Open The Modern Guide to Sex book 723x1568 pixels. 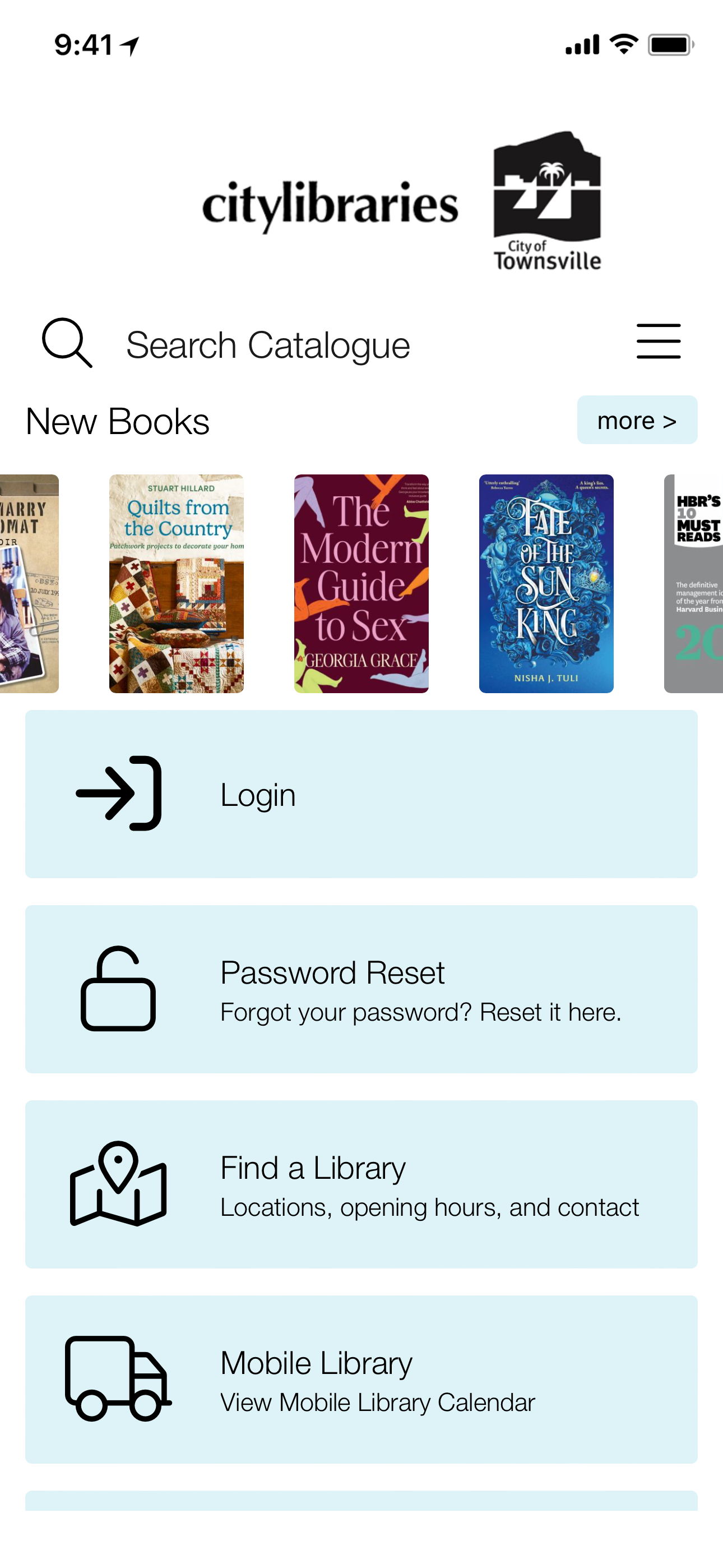361,583
